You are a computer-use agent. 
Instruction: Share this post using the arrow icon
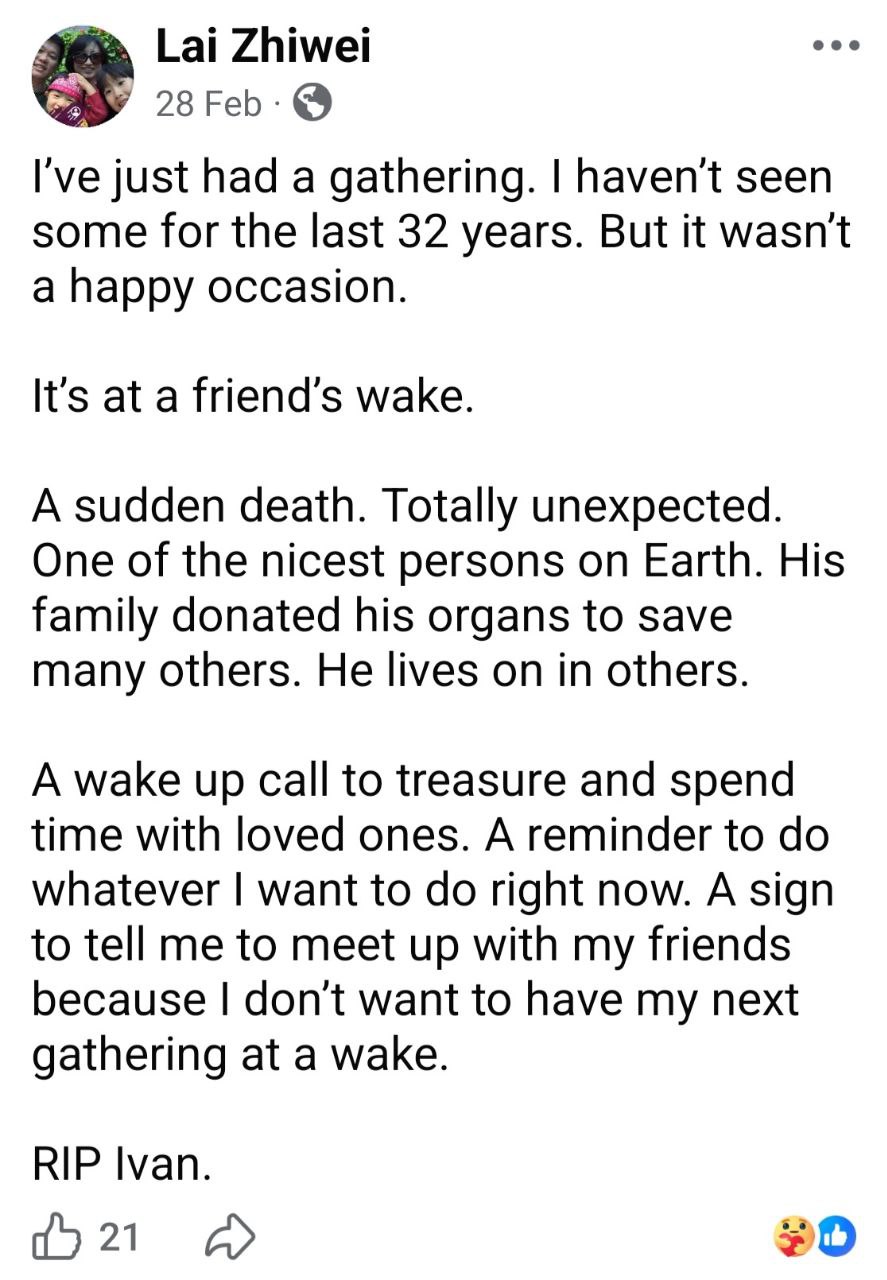click(230, 1238)
